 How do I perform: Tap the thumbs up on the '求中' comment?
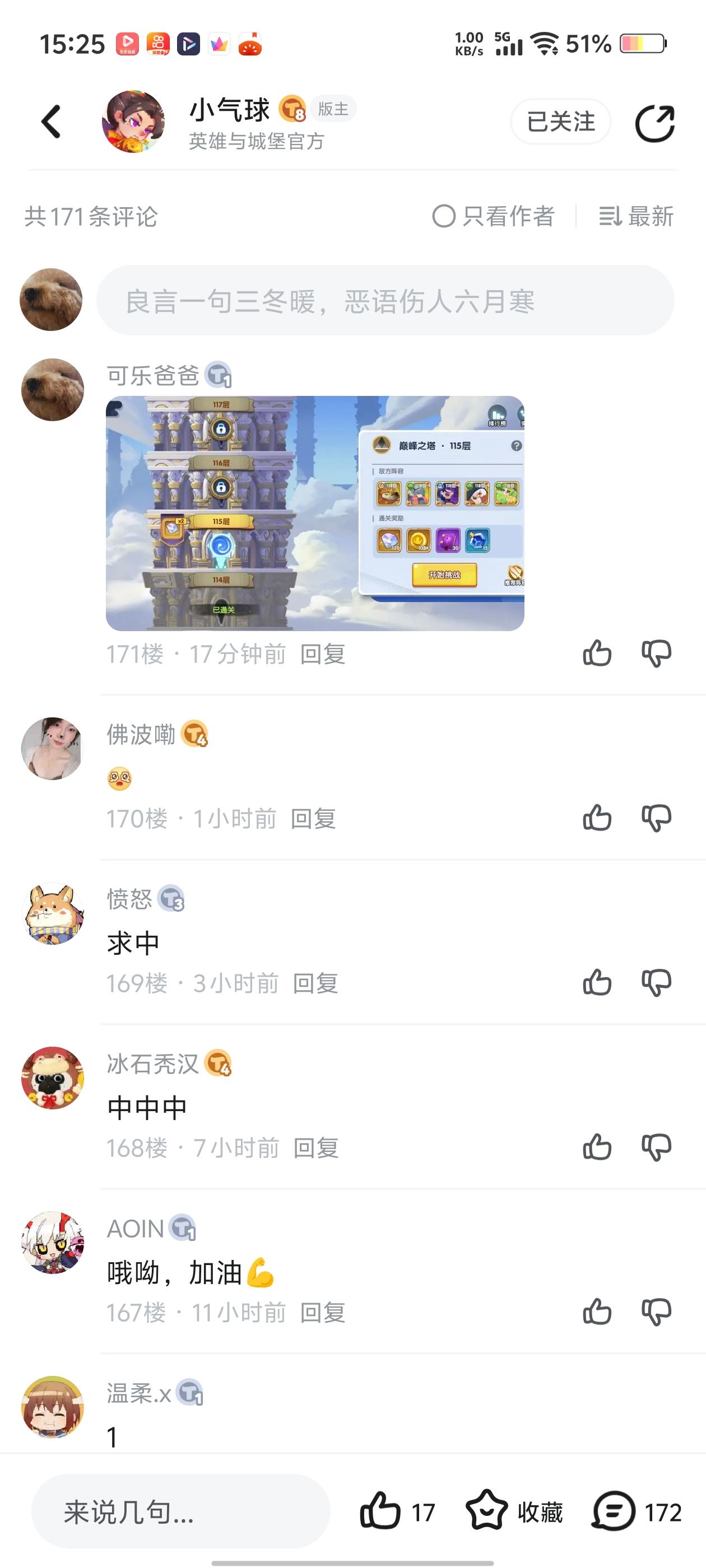click(x=597, y=981)
